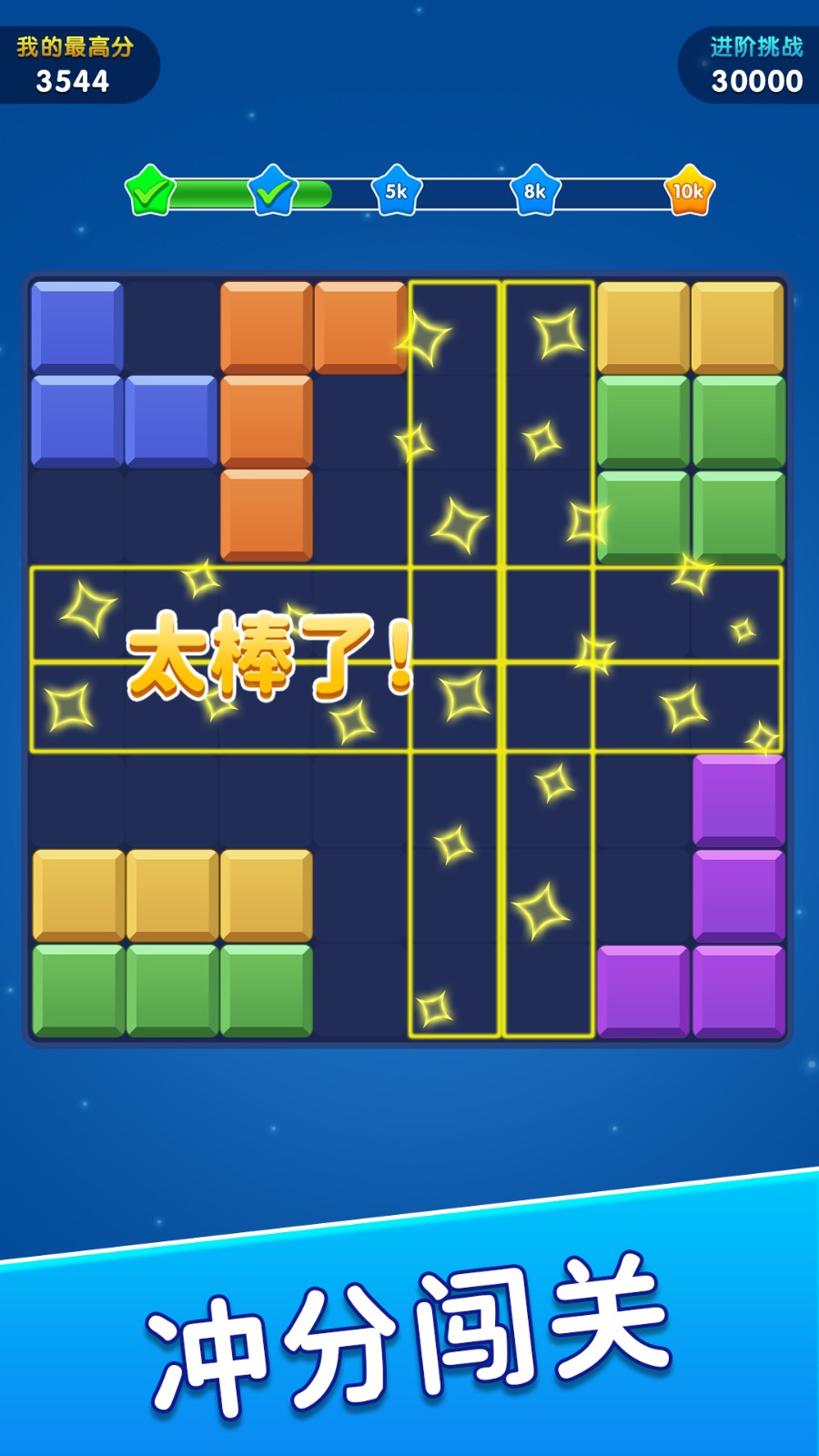The height and width of the screenshot is (1456, 819).
Task: Select the purple block in bottom-right corner
Action: [737, 992]
